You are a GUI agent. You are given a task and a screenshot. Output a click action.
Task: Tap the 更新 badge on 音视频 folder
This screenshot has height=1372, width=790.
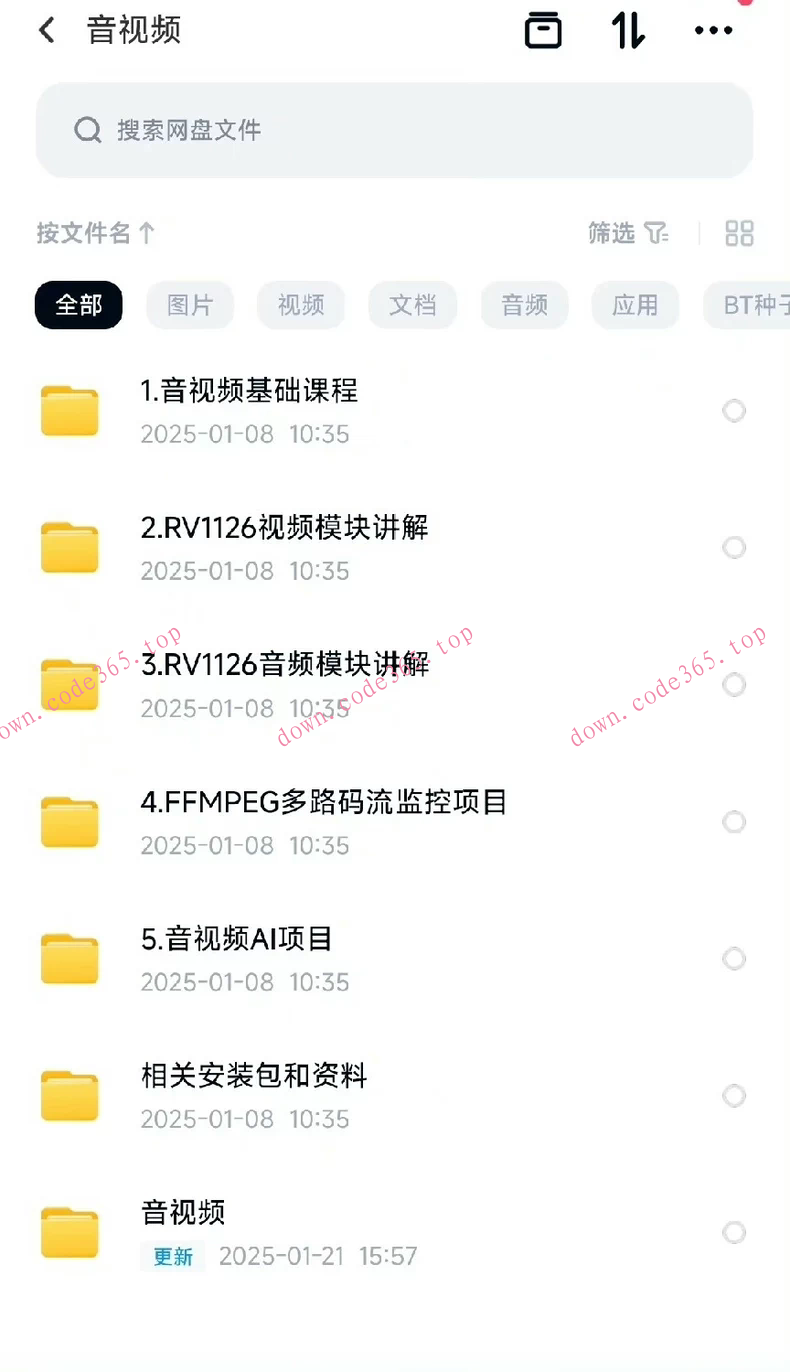tap(172, 1256)
